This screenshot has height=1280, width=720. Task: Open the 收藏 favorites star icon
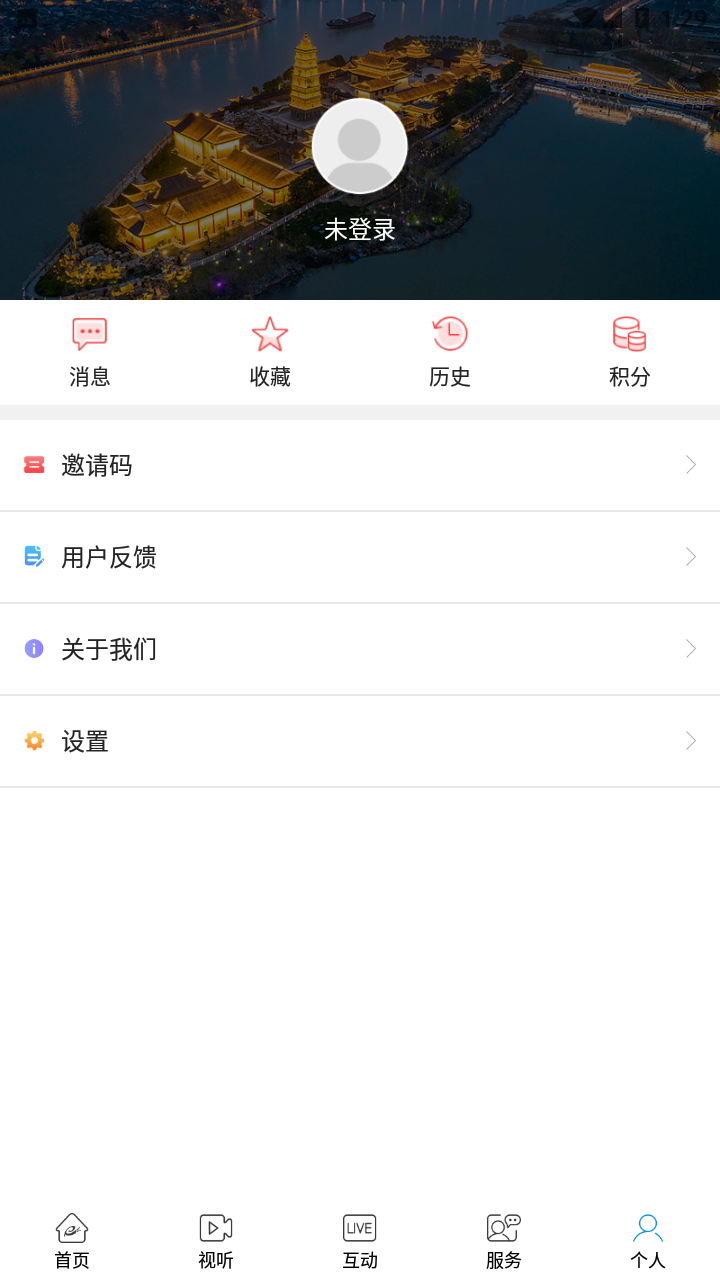[x=269, y=334]
